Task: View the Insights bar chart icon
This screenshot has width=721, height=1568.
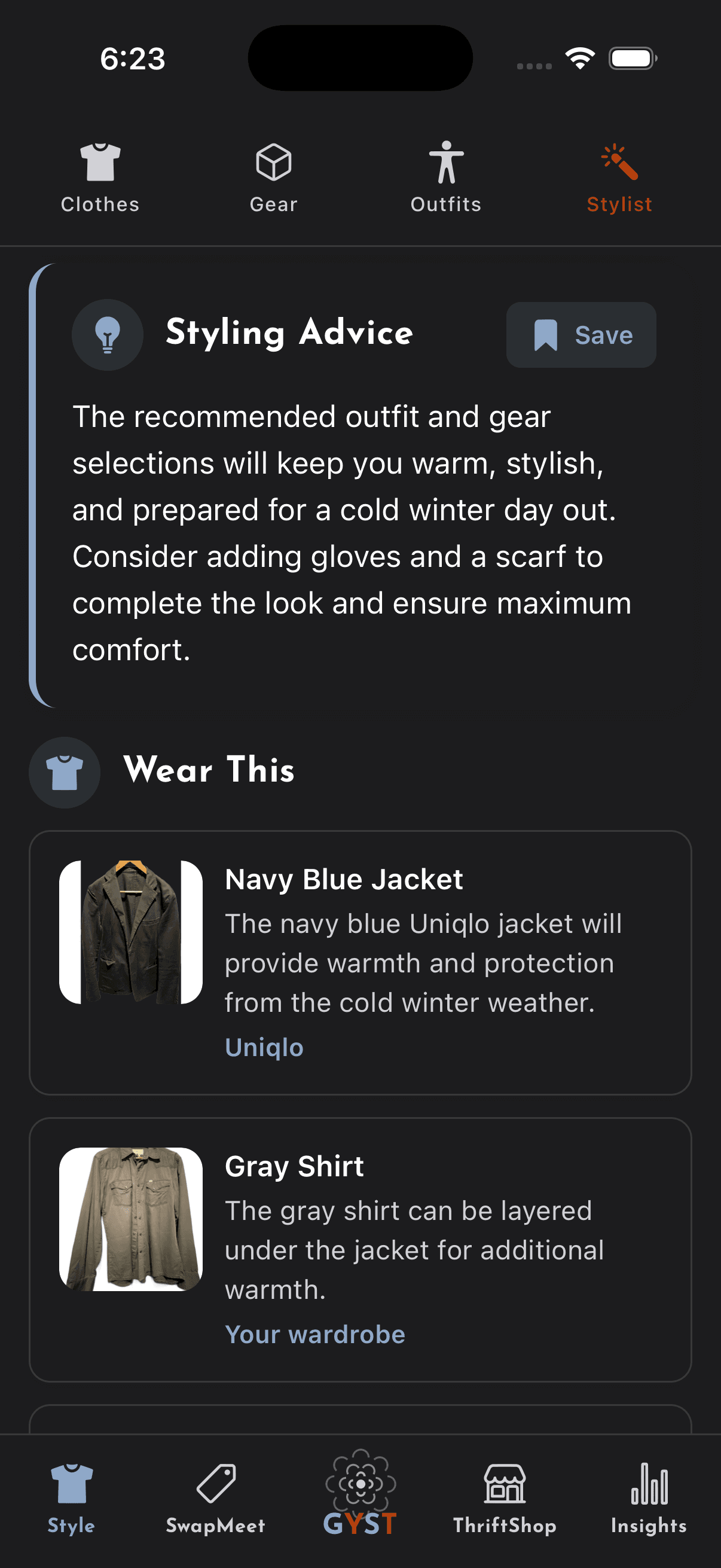Action: pos(649,1484)
